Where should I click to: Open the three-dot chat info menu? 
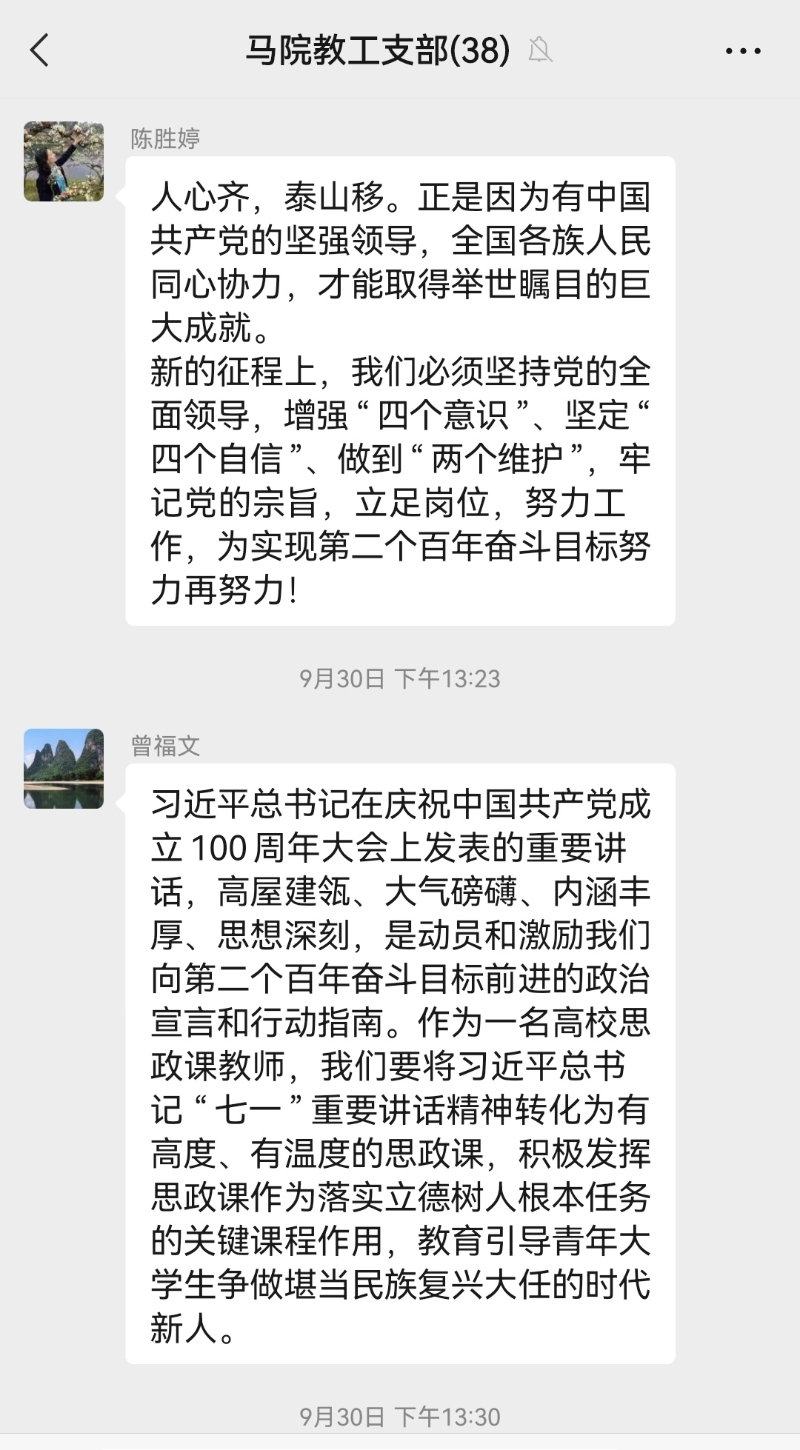coord(743,50)
